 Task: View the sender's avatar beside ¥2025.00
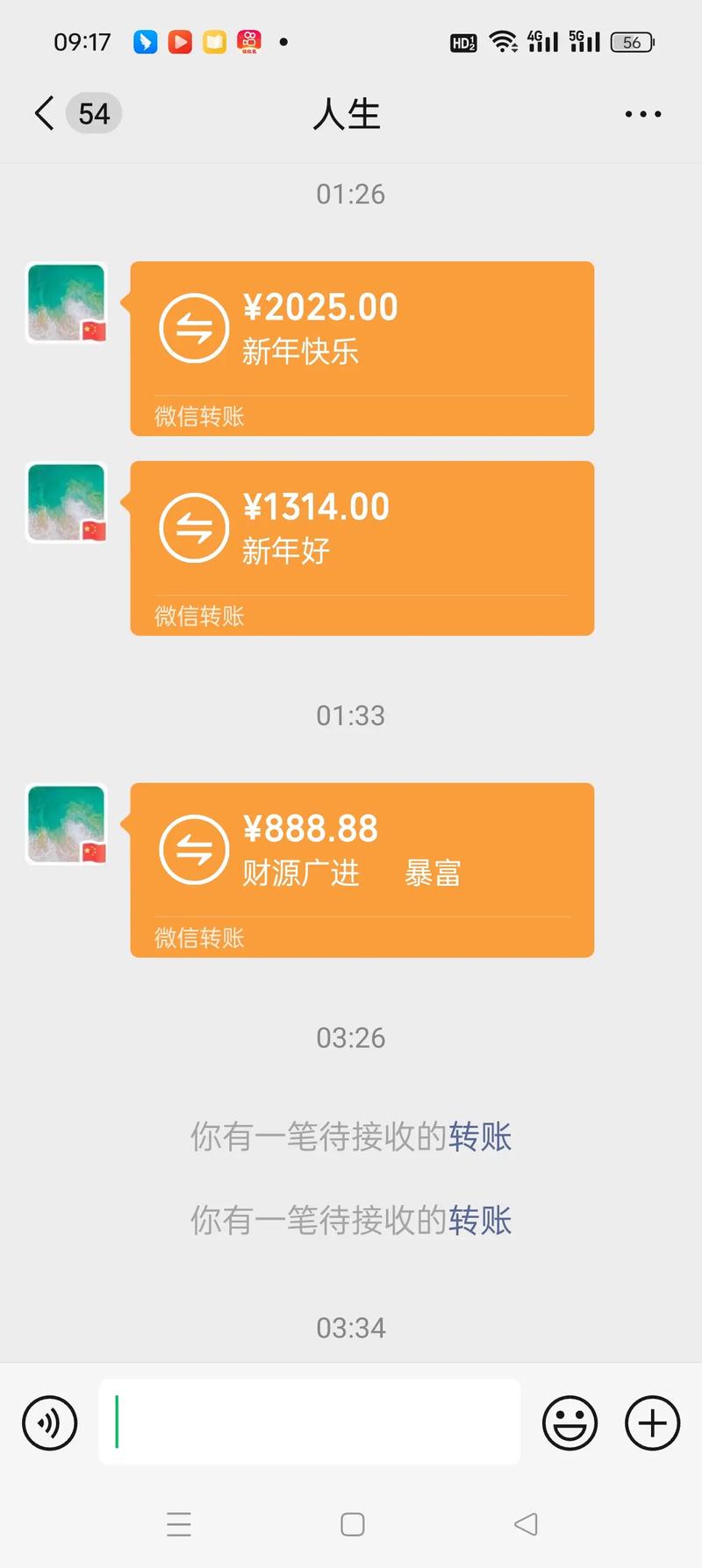pos(67,303)
